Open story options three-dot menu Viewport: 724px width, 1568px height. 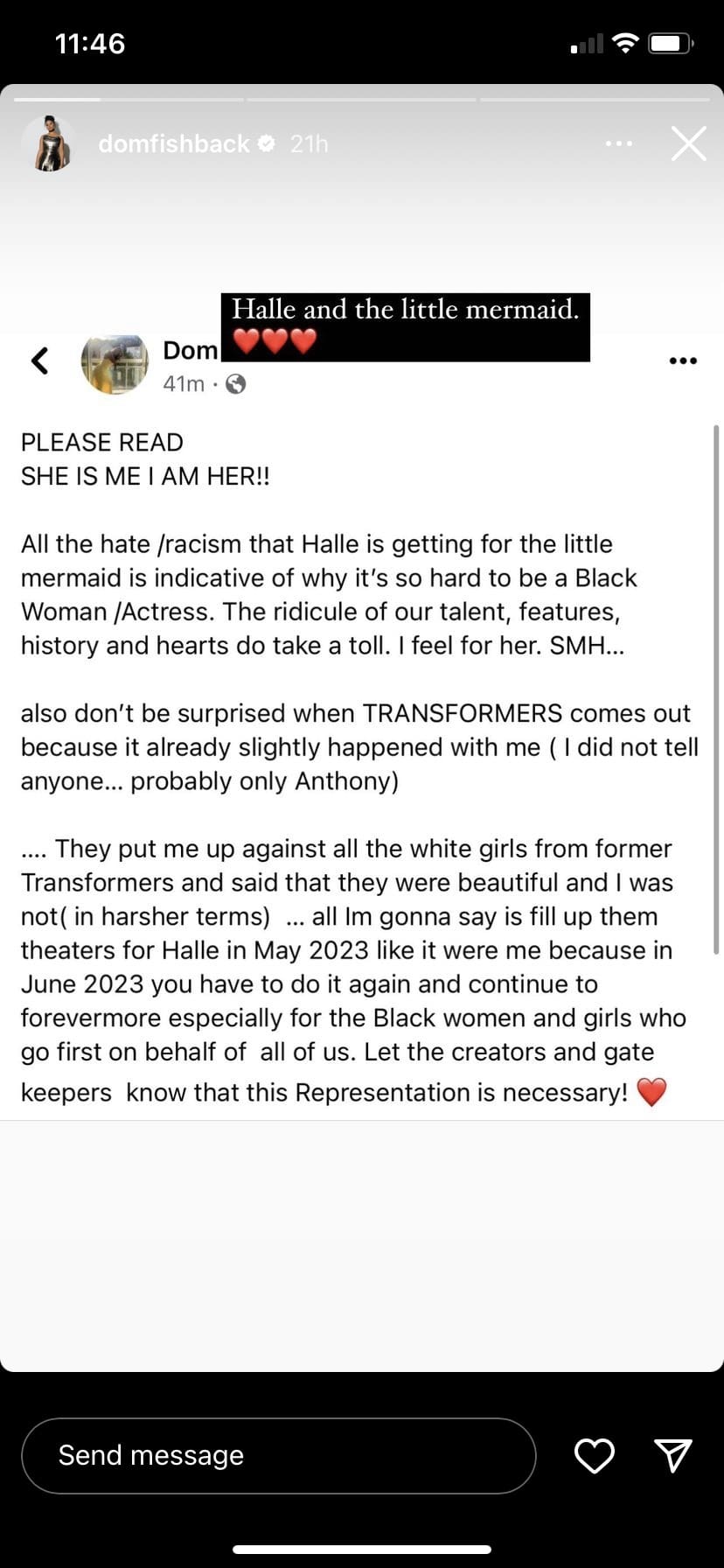(x=619, y=143)
